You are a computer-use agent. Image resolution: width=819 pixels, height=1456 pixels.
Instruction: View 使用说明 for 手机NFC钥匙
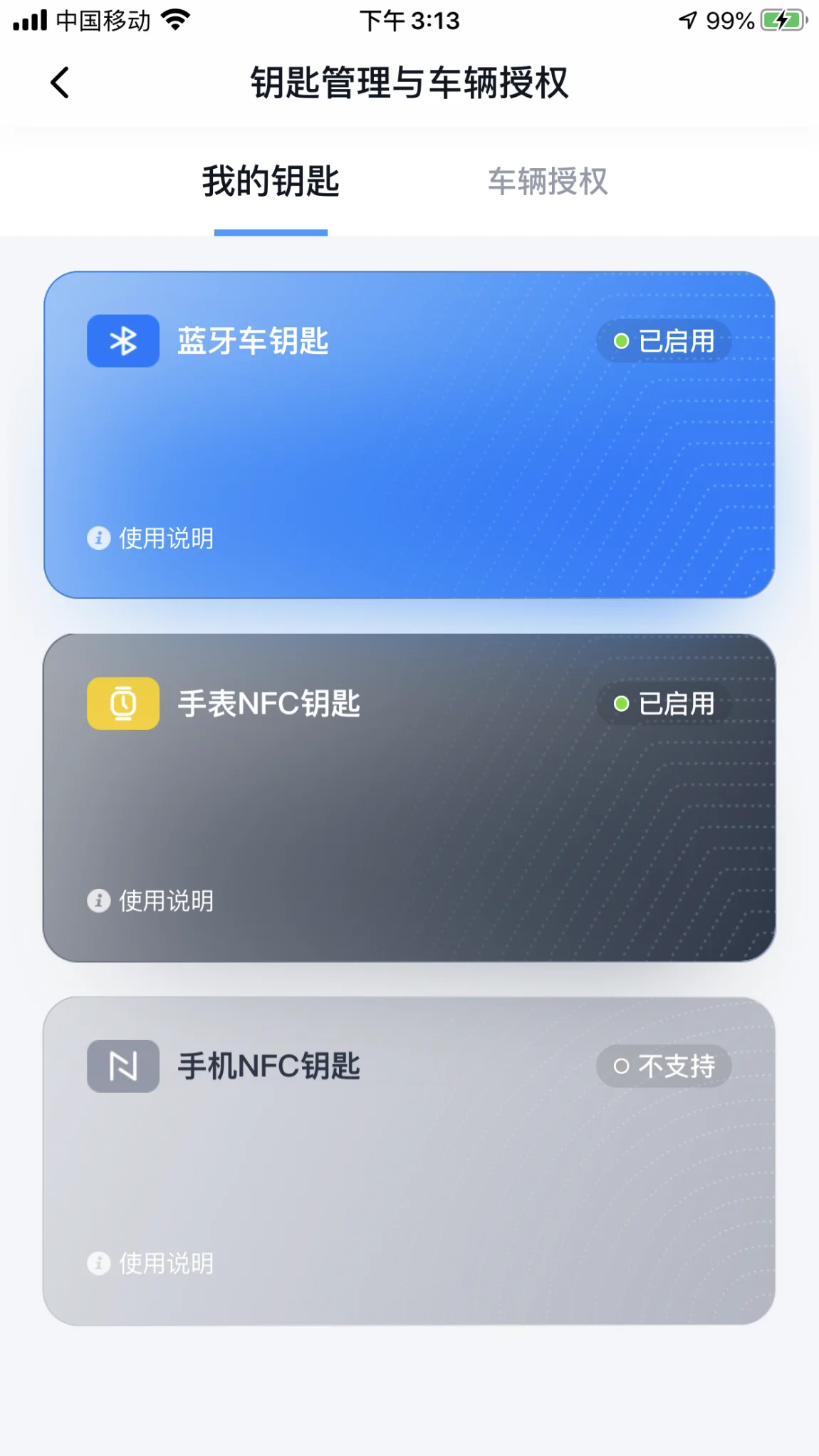(x=150, y=1263)
